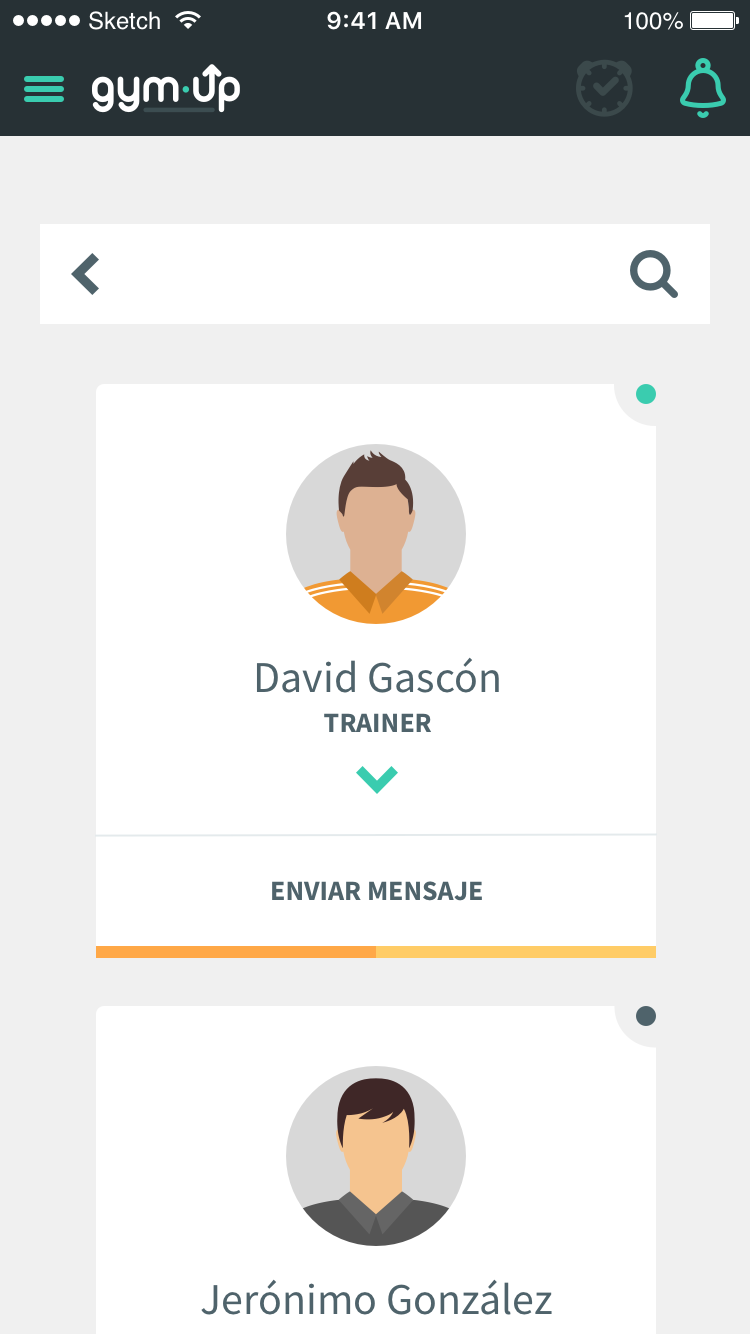Select Enviar Mensaje for David Gascón

click(x=376, y=891)
